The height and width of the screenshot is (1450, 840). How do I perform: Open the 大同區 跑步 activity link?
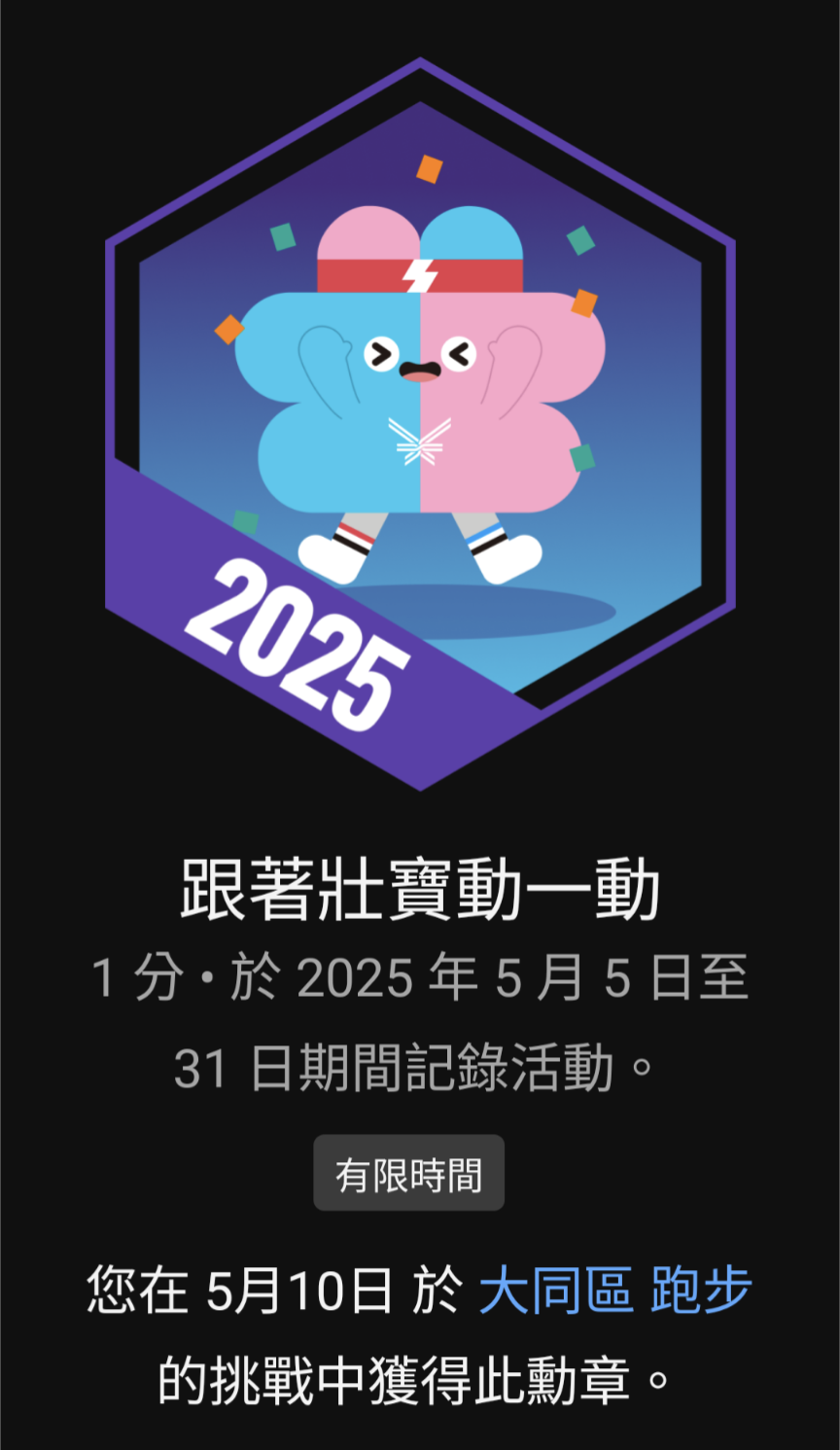614,1291
